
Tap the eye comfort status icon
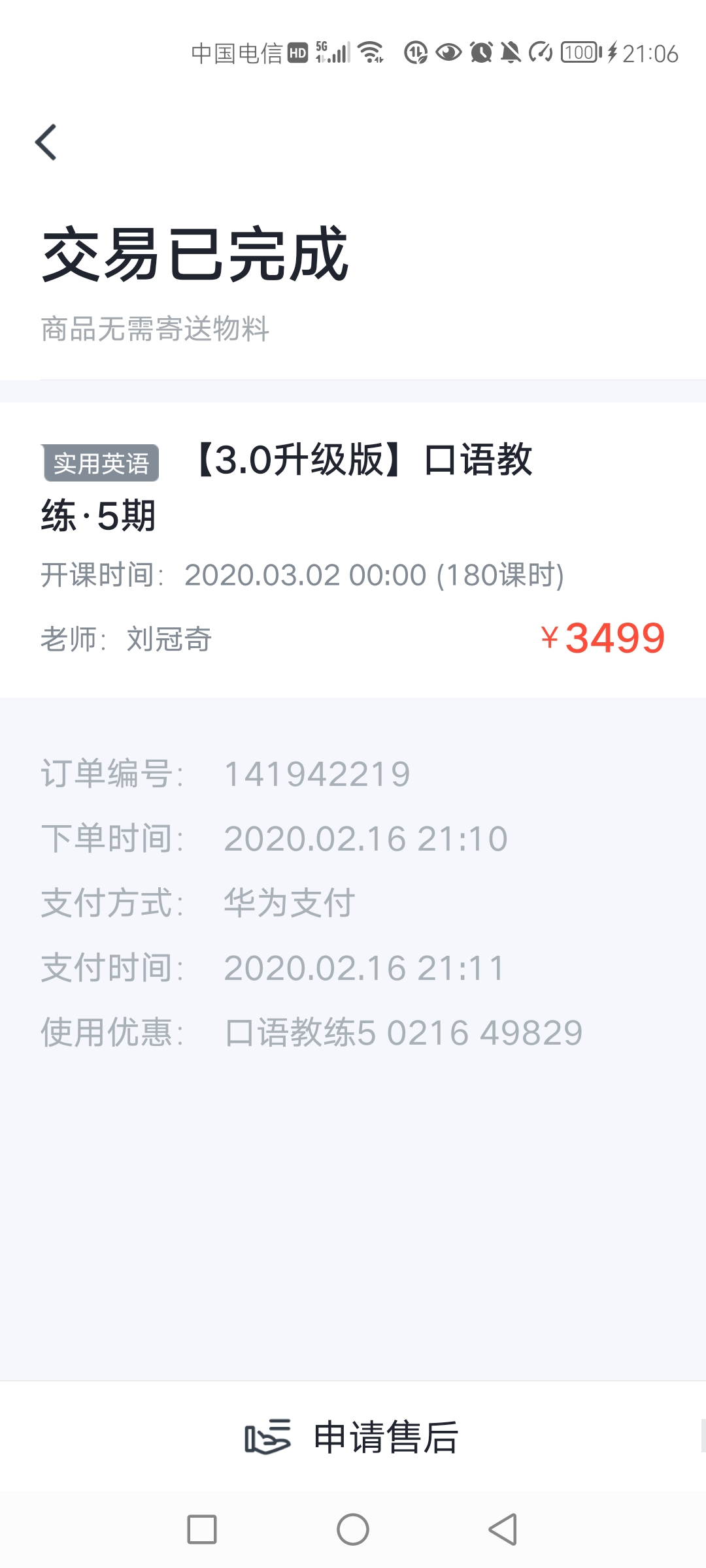point(448,54)
